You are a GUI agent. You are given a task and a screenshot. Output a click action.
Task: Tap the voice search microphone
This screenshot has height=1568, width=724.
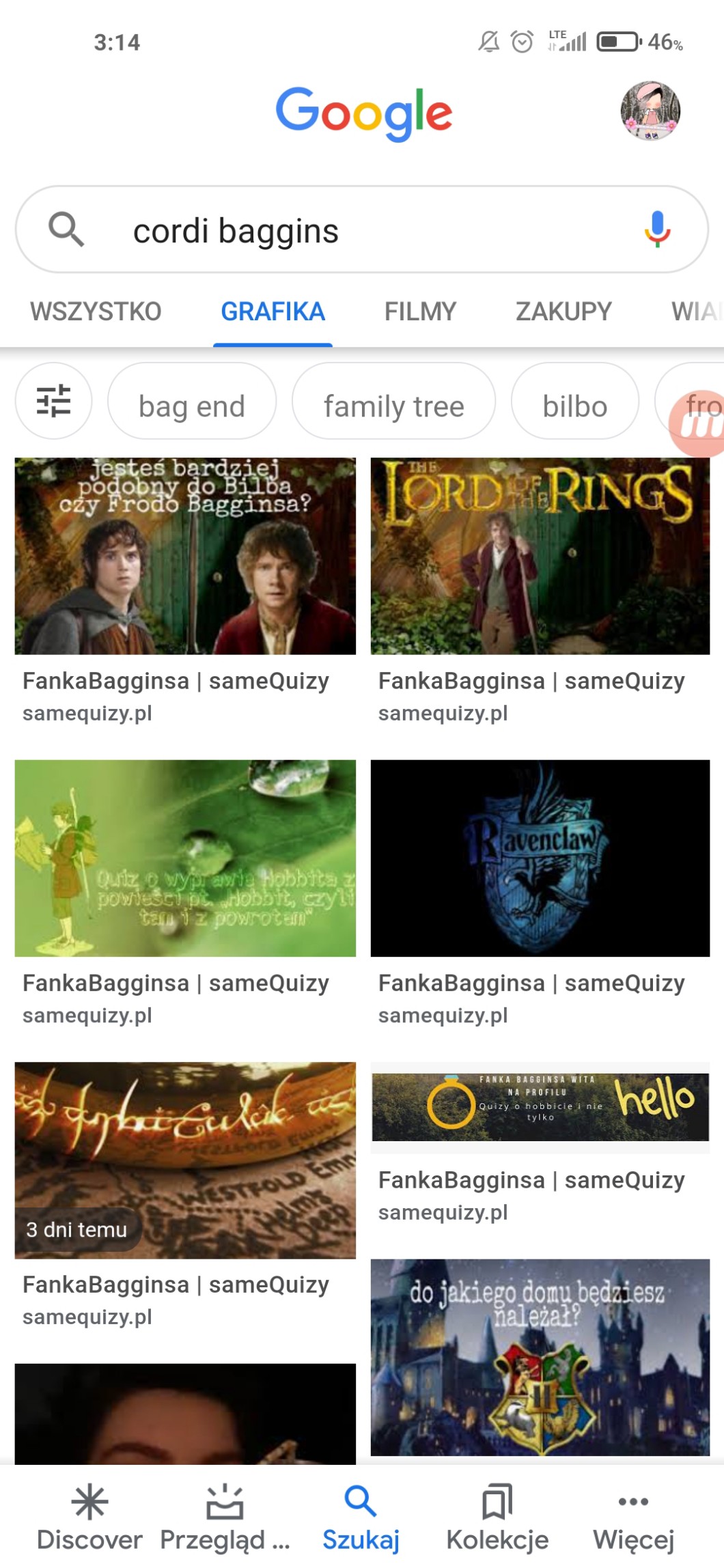pos(656,229)
